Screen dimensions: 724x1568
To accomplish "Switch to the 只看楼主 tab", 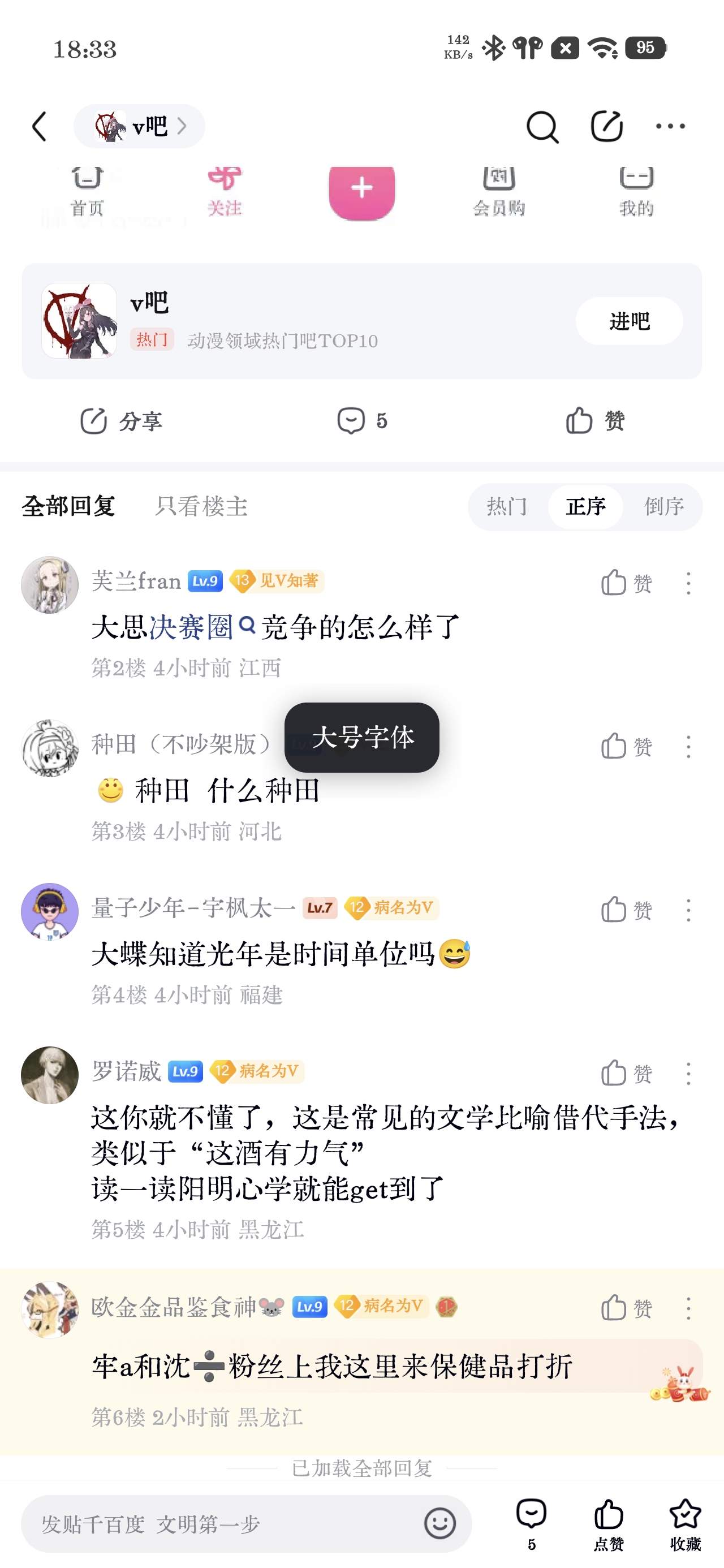I will point(201,506).
